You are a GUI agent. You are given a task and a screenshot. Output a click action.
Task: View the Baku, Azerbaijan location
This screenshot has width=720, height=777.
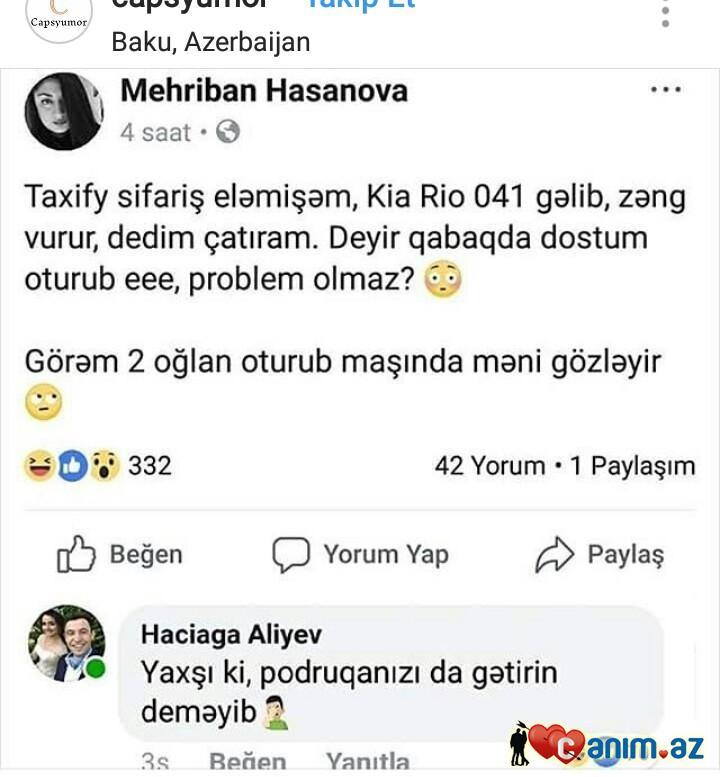pos(211,42)
